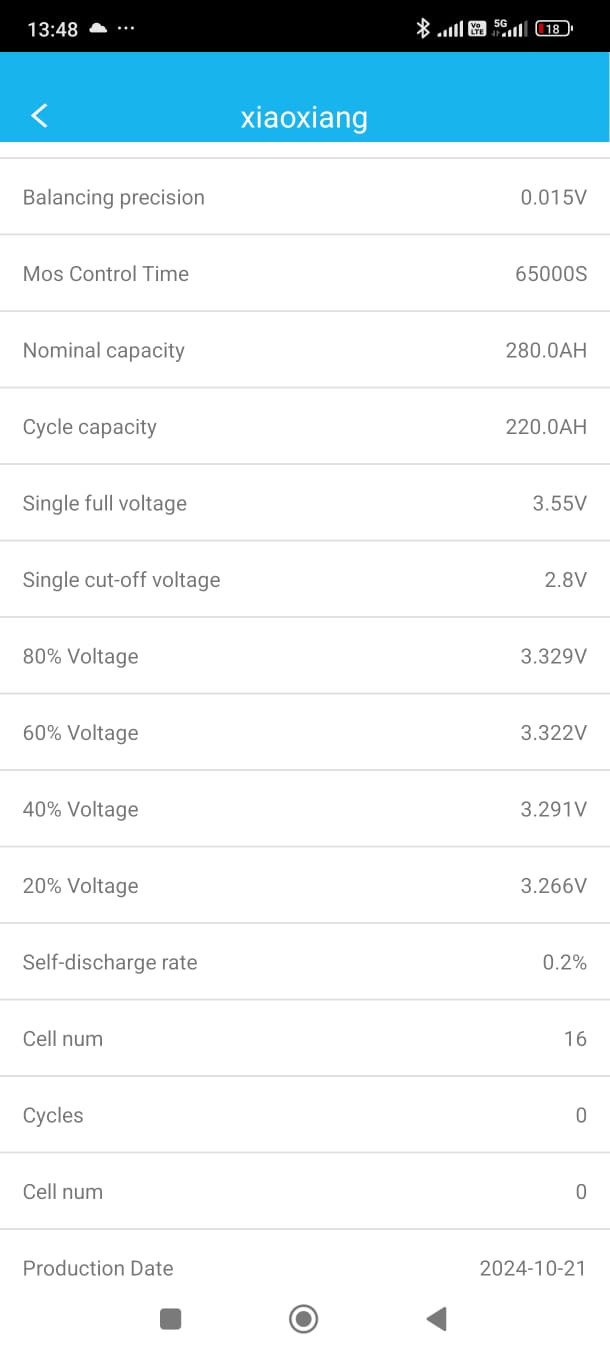Edit the Mos Control Time row
Screen dimensions: 610x1356
pyautogui.click(x=305, y=274)
